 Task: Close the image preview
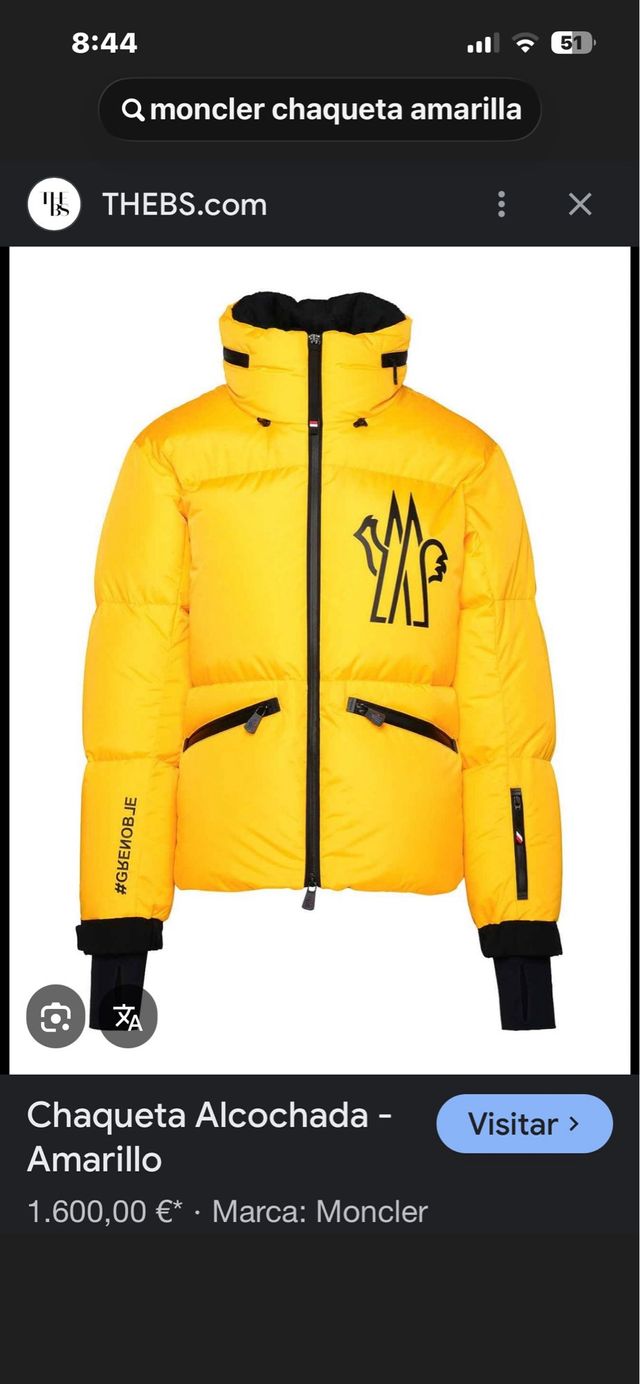(580, 205)
